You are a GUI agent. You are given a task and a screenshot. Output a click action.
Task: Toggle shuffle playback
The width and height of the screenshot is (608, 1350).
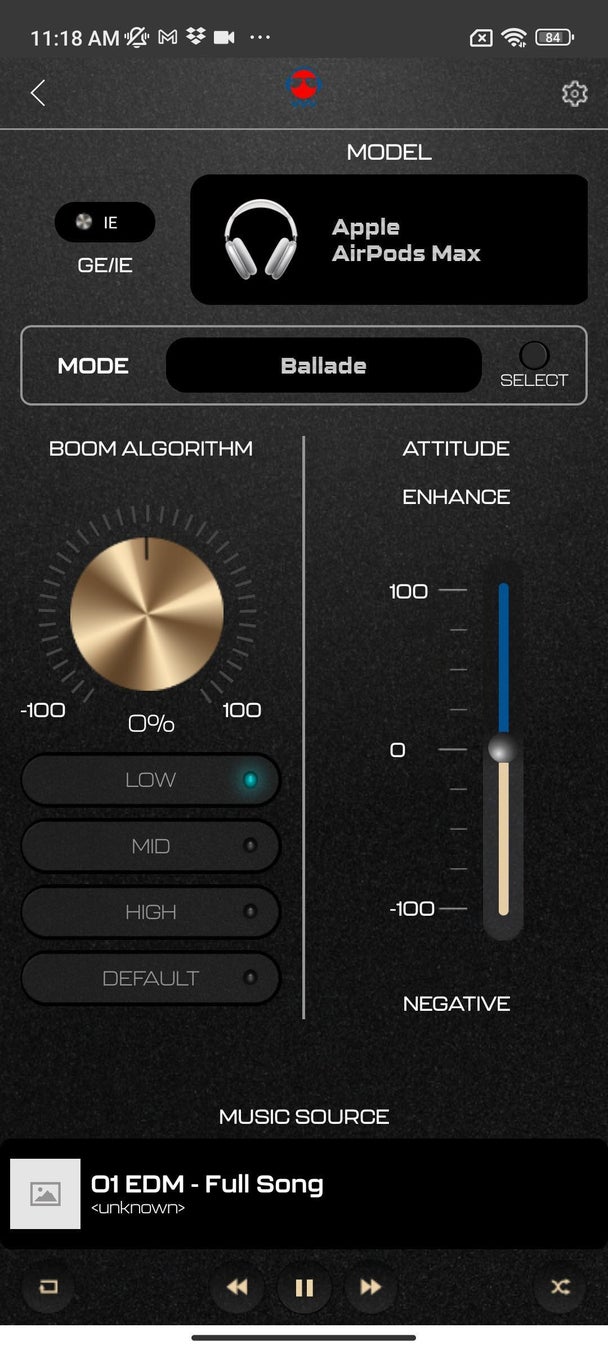(560, 1287)
